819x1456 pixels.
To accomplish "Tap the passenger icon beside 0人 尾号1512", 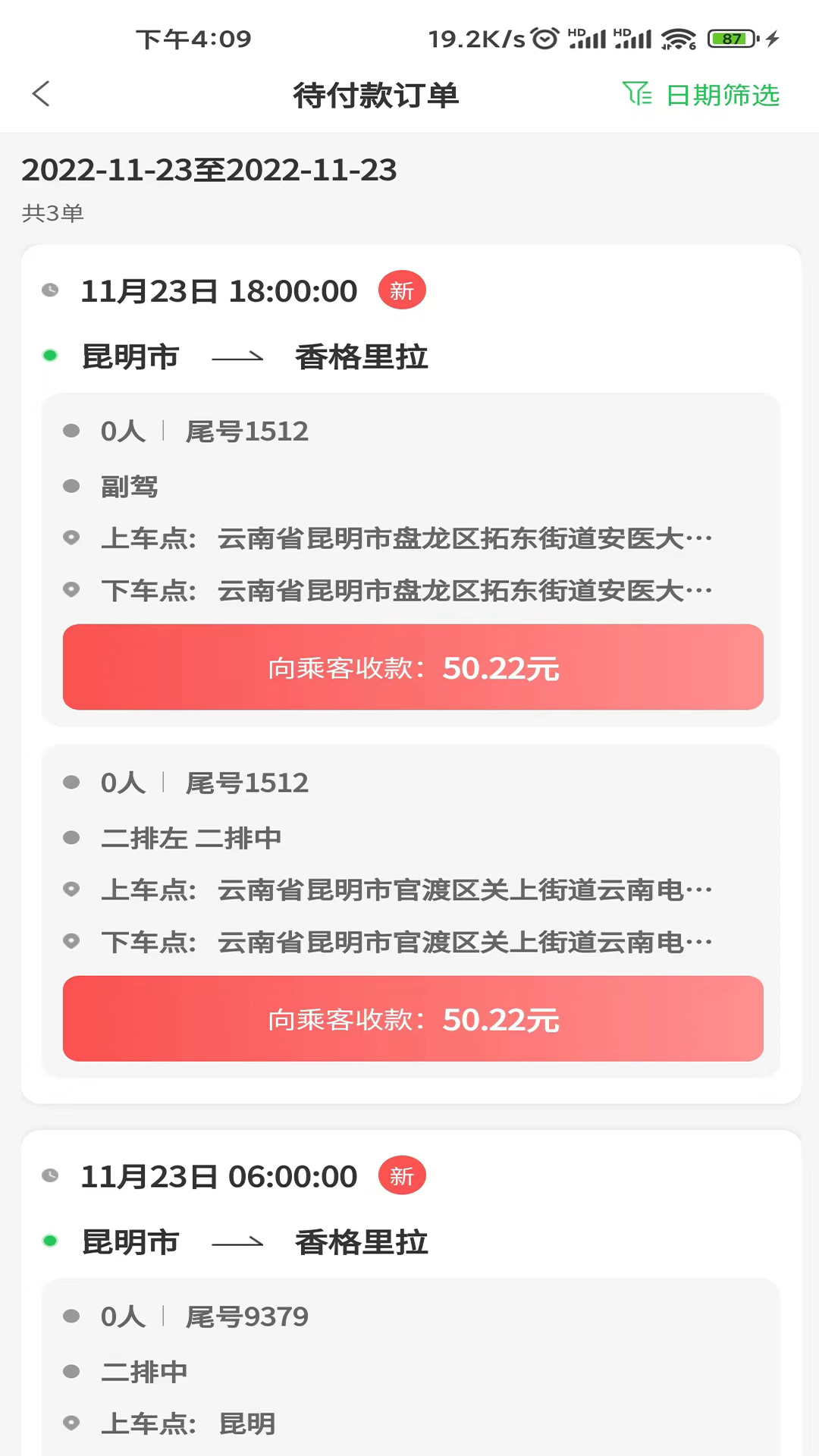I will 72,431.
